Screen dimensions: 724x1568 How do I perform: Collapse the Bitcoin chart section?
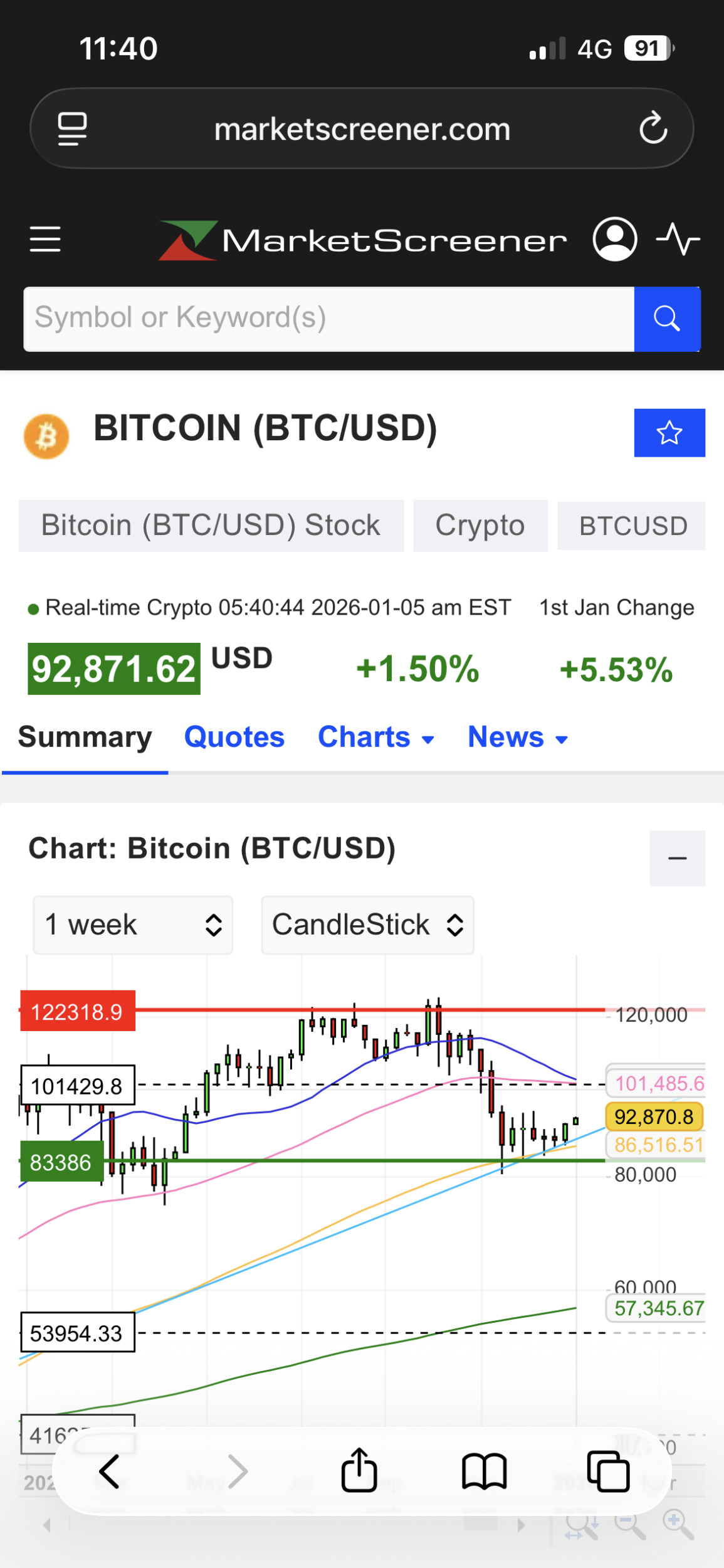tap(677, 858)
